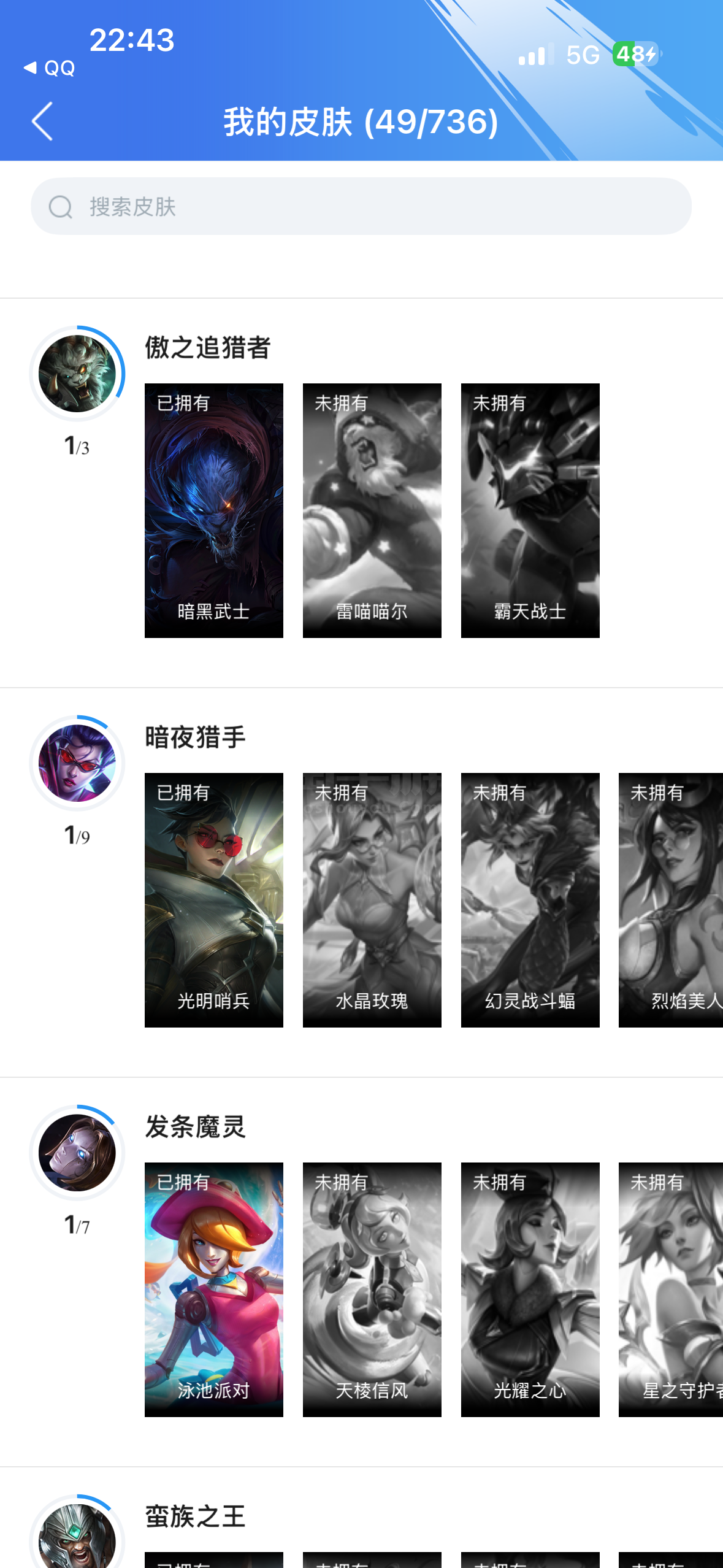The image size is (723, 1568).
Task: Open the 光耀之心 skin card
Action: 530,1289
